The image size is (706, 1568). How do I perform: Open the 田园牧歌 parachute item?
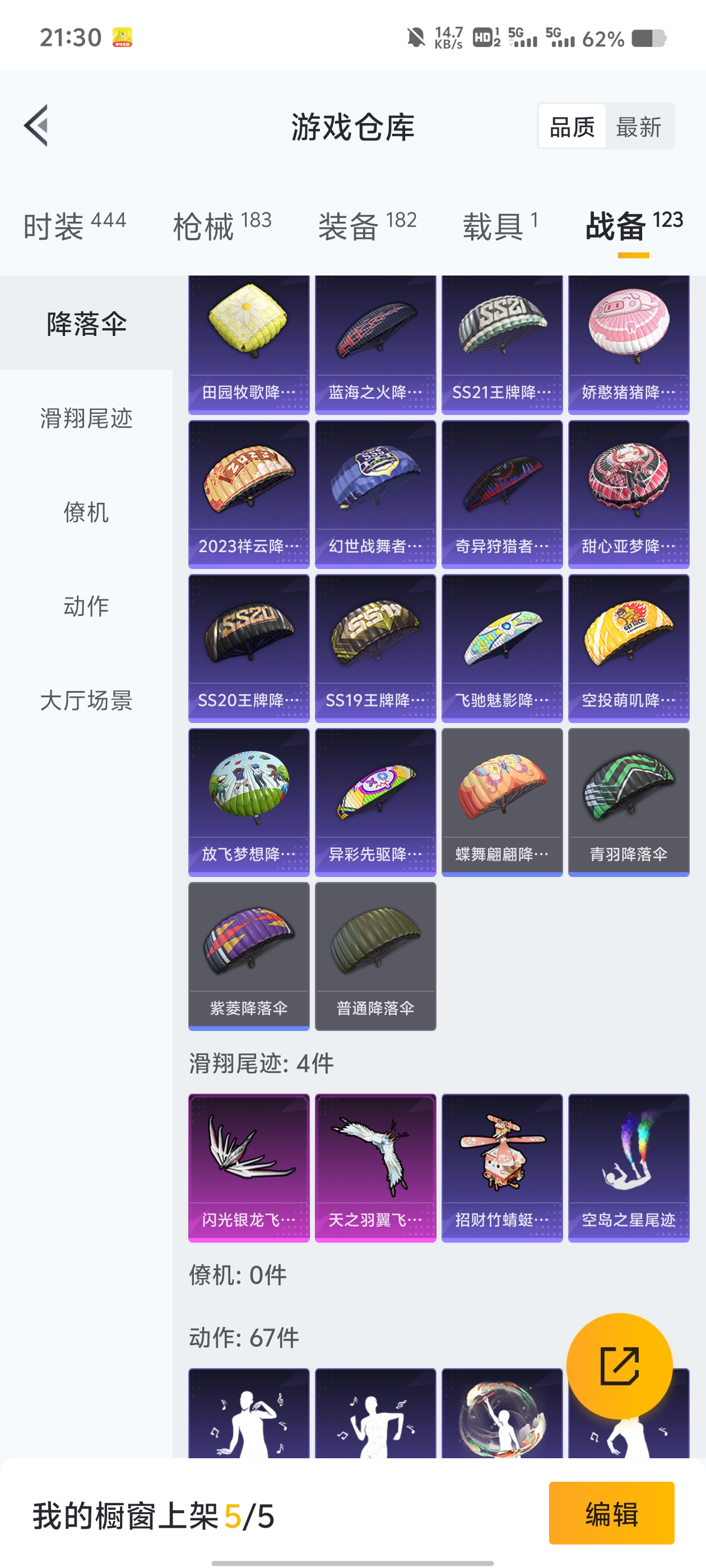[249, 344]
